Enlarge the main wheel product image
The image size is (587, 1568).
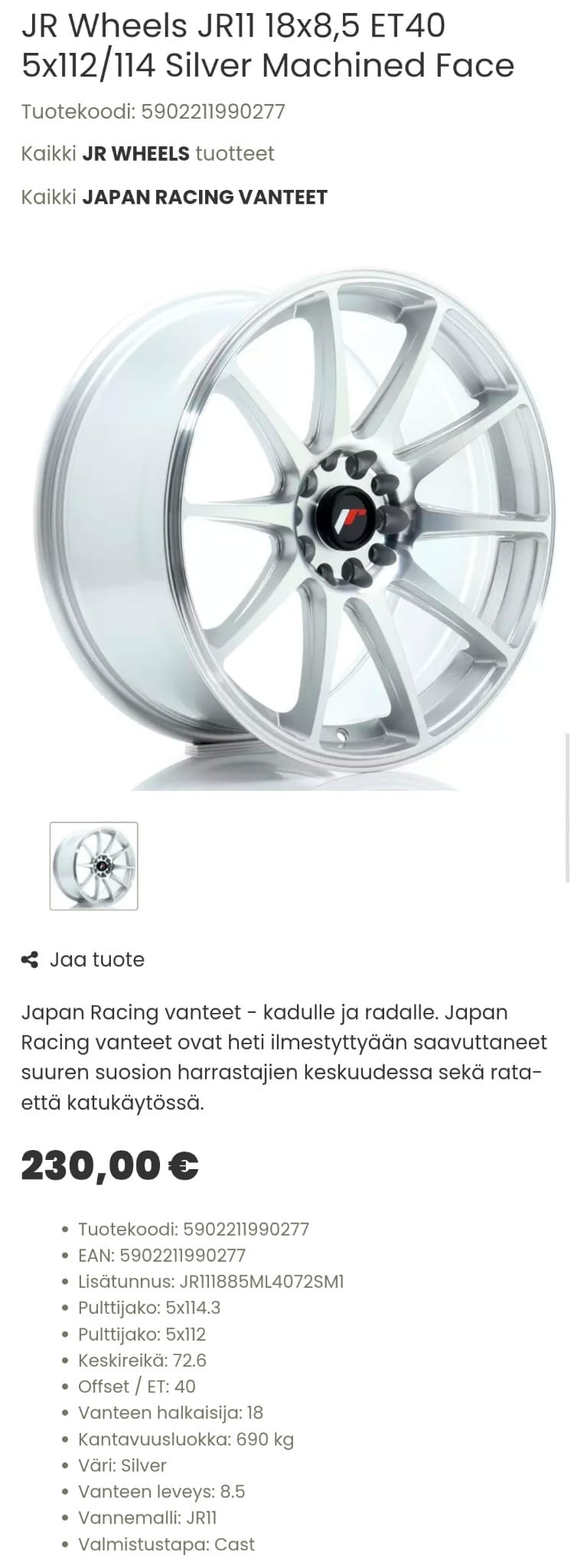tap(294, 527)
